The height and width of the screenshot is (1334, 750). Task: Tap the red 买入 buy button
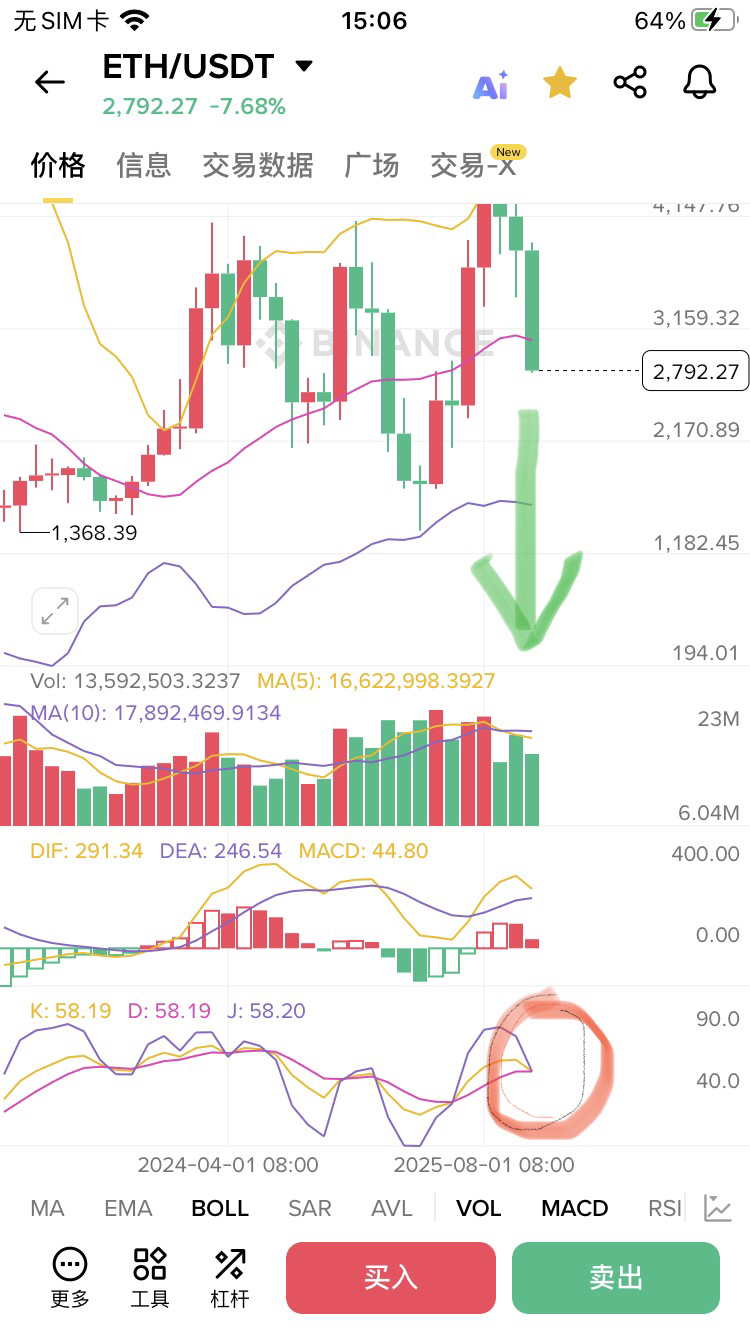pos(390,1277)
